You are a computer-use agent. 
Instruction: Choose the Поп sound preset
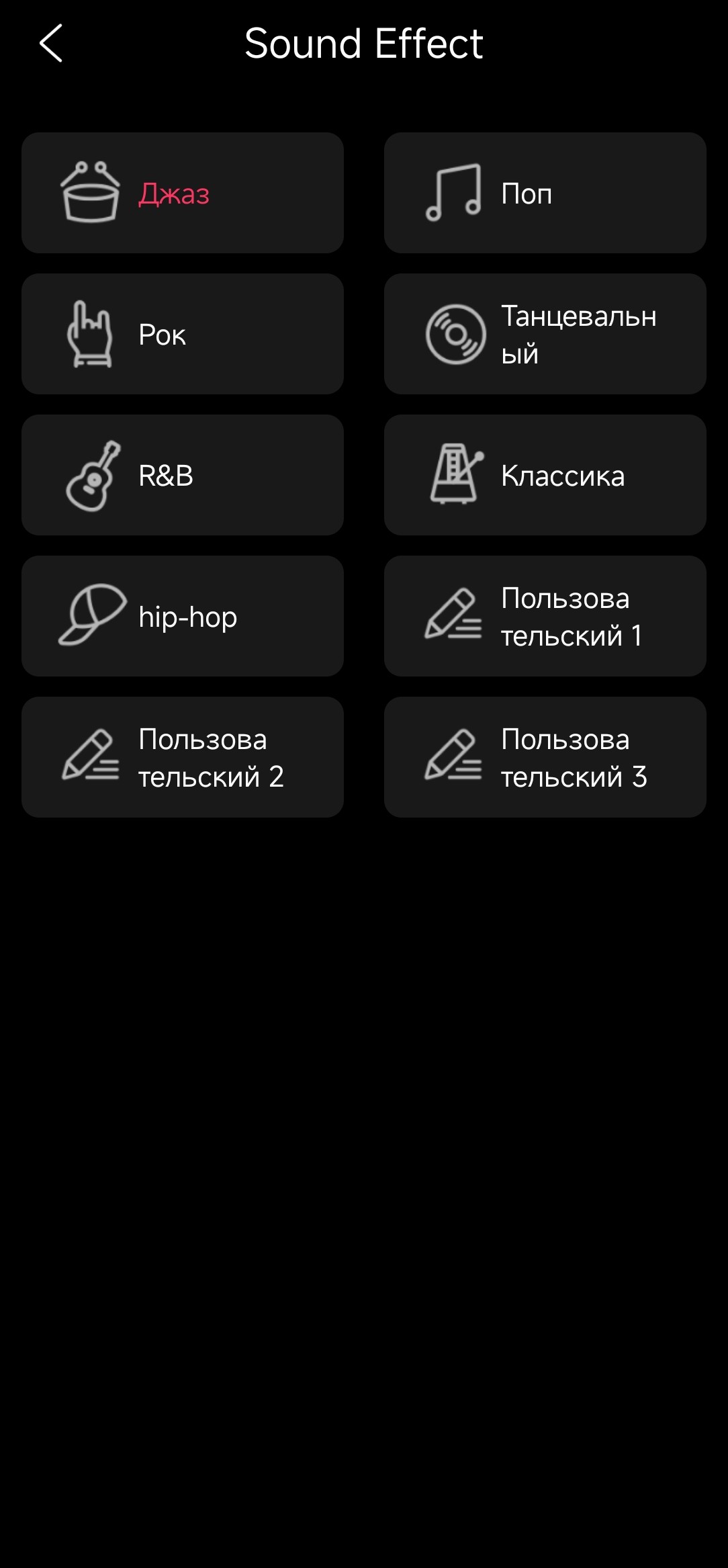click(545, 193)
